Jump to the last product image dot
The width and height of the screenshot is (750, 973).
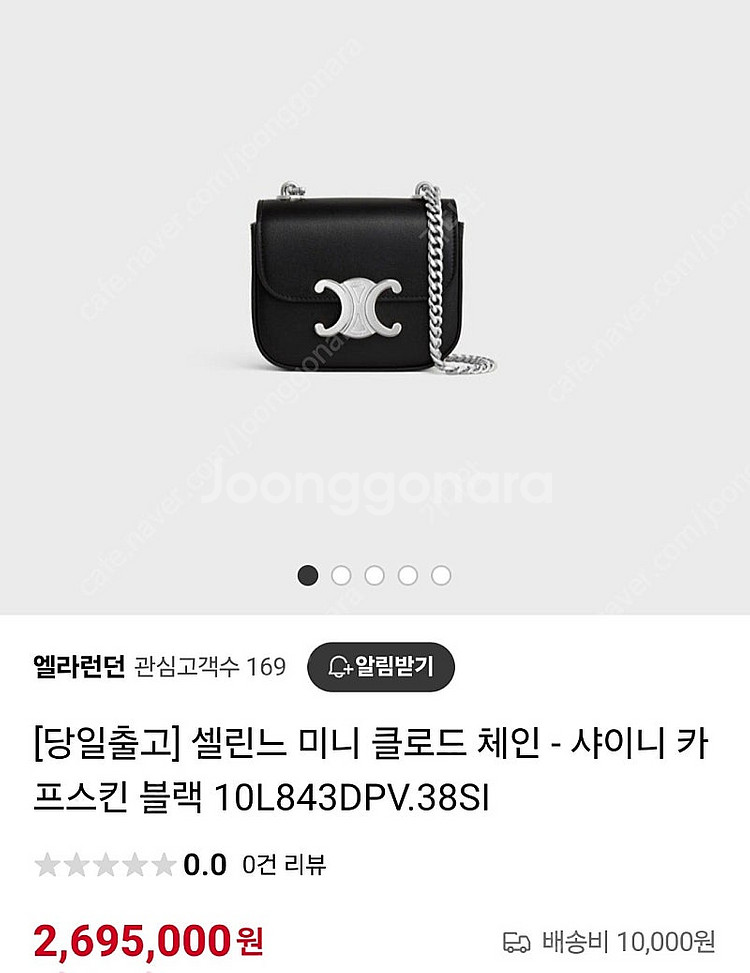click(x=441, y=575)
